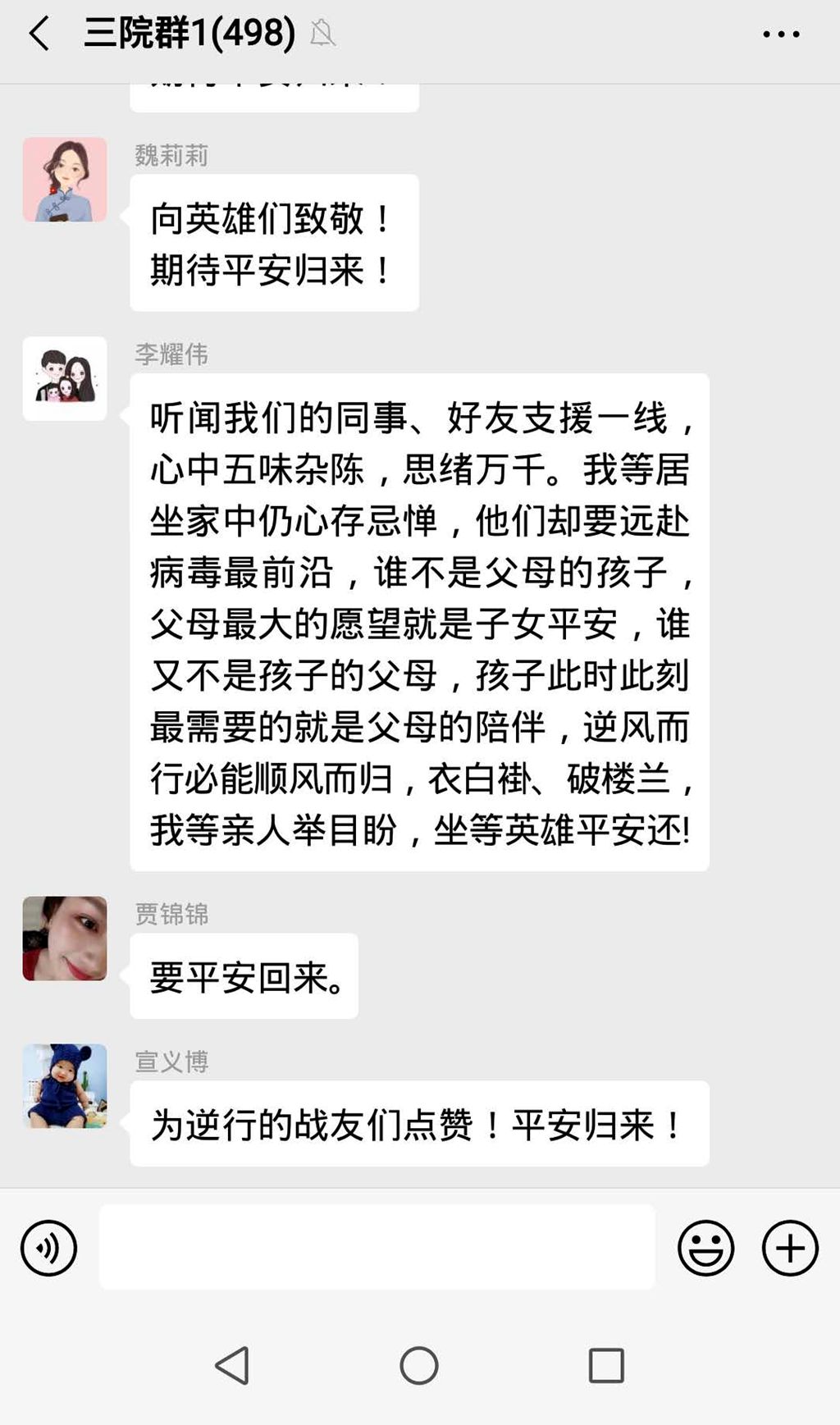
Task: Open 李耀伟's profile avatar
Action: tap(65, 378)
